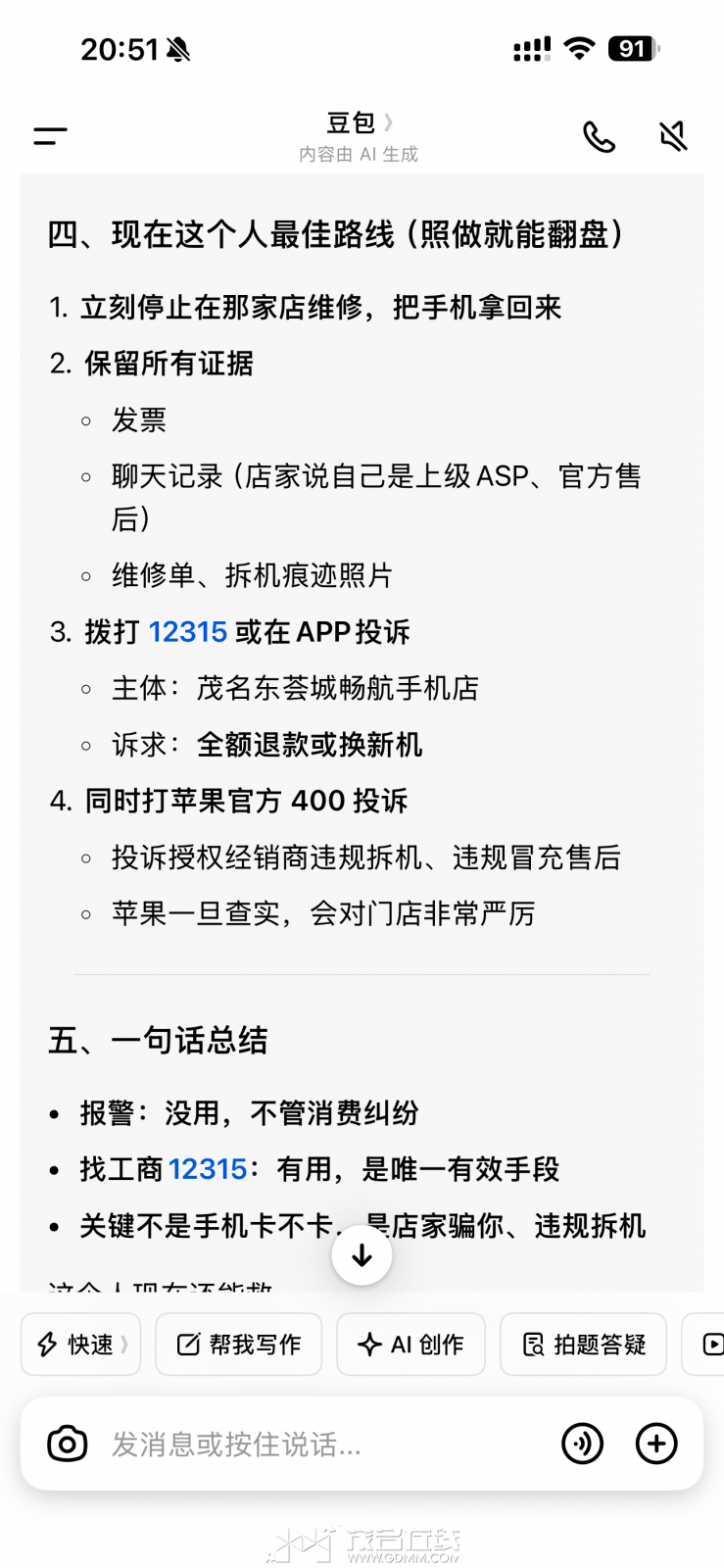Start a voice call with 豆包
The width and height of the screenshot is (724, 1568).
tap(599, 137)
